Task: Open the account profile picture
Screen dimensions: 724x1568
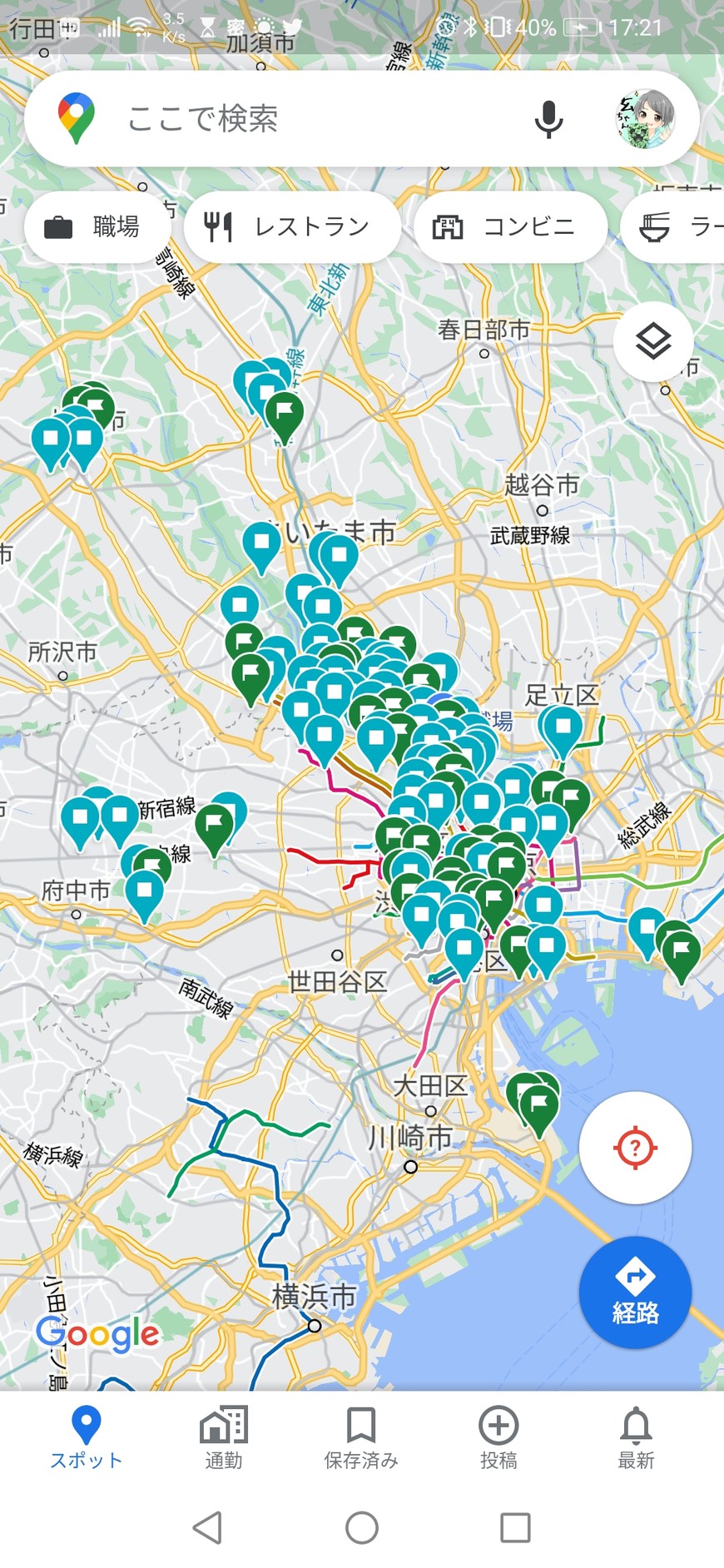Action: coord(645,118)
